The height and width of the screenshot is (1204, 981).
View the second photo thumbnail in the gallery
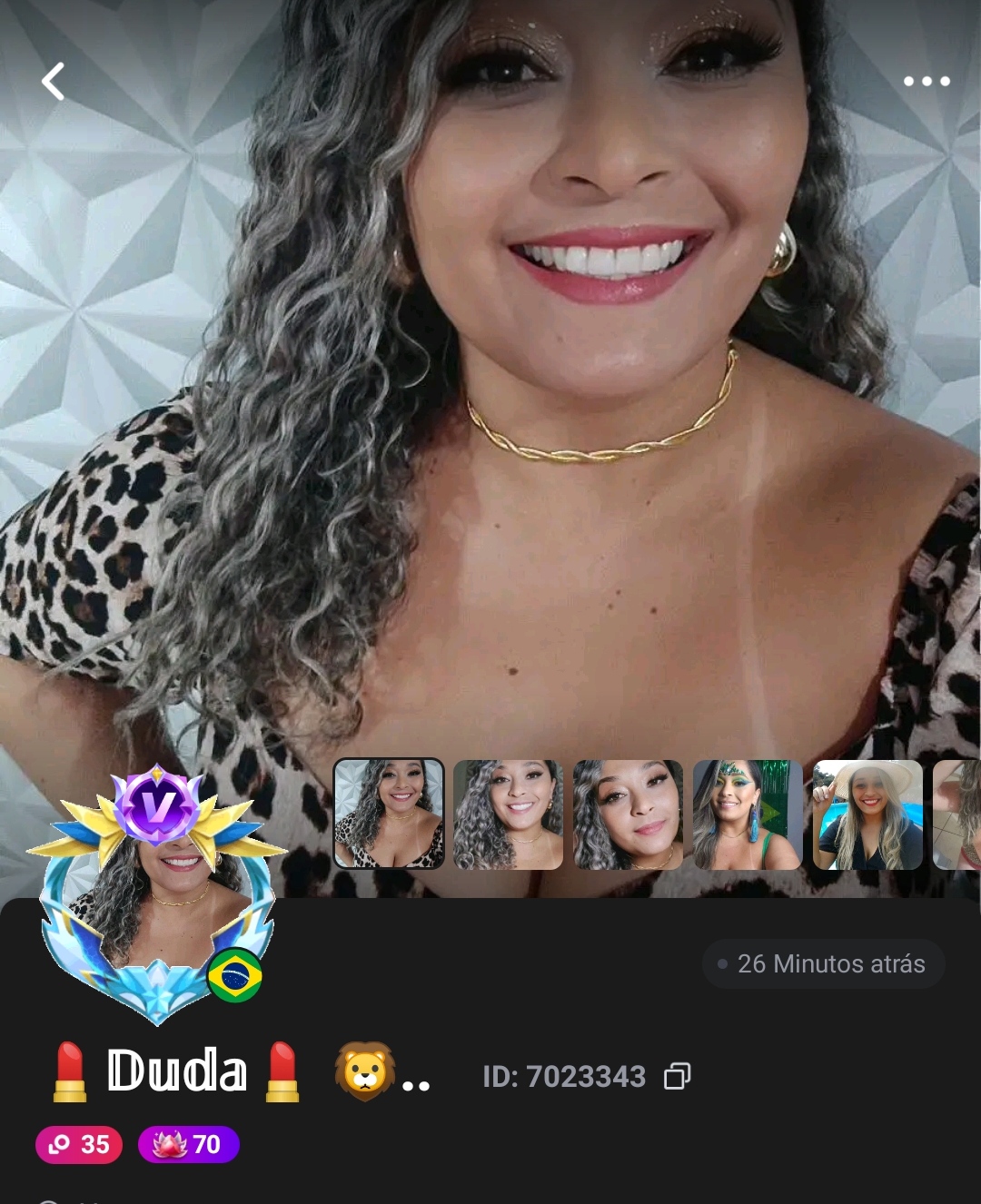[508, 814]
